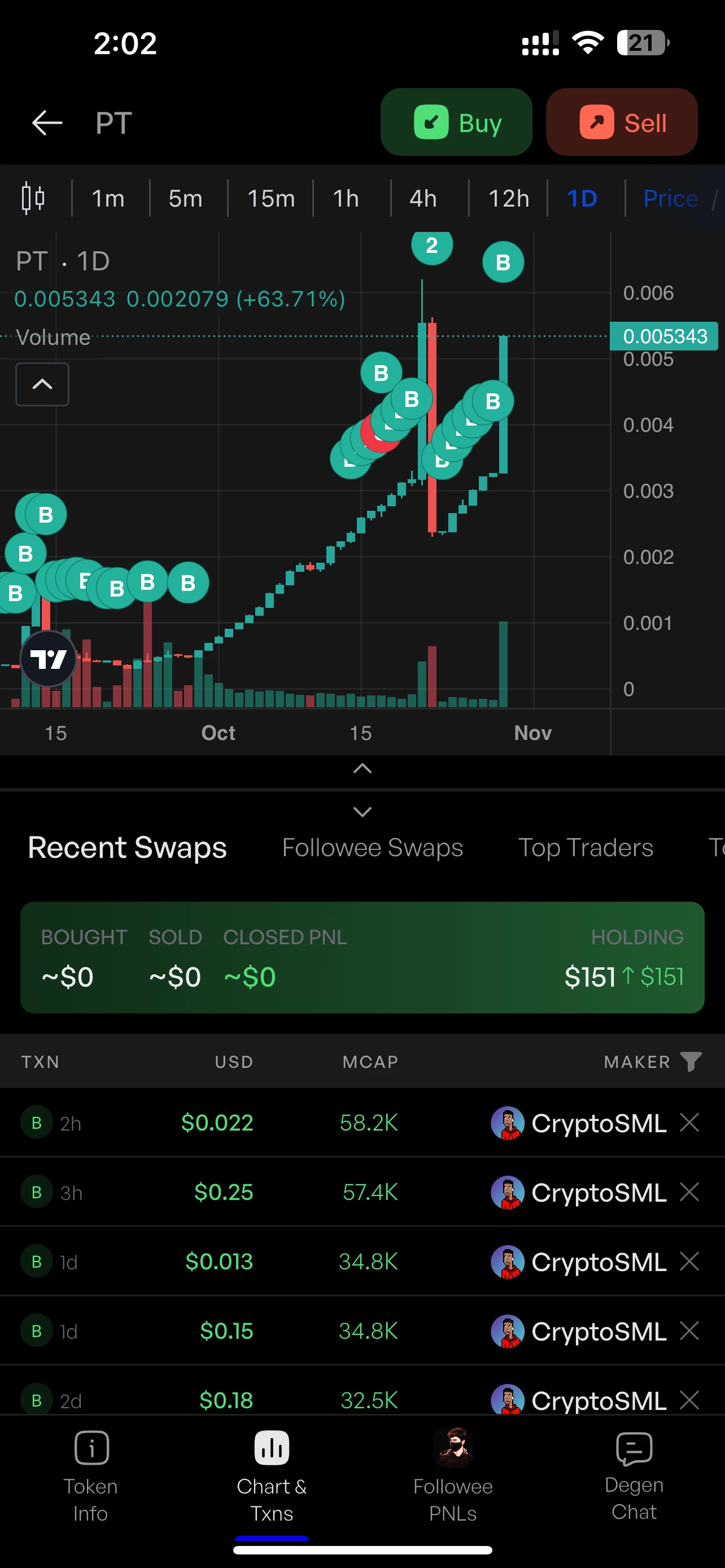This screenshot has width=725, height=1568.
Task: Go back using the arrow
Action: point(47,123)
